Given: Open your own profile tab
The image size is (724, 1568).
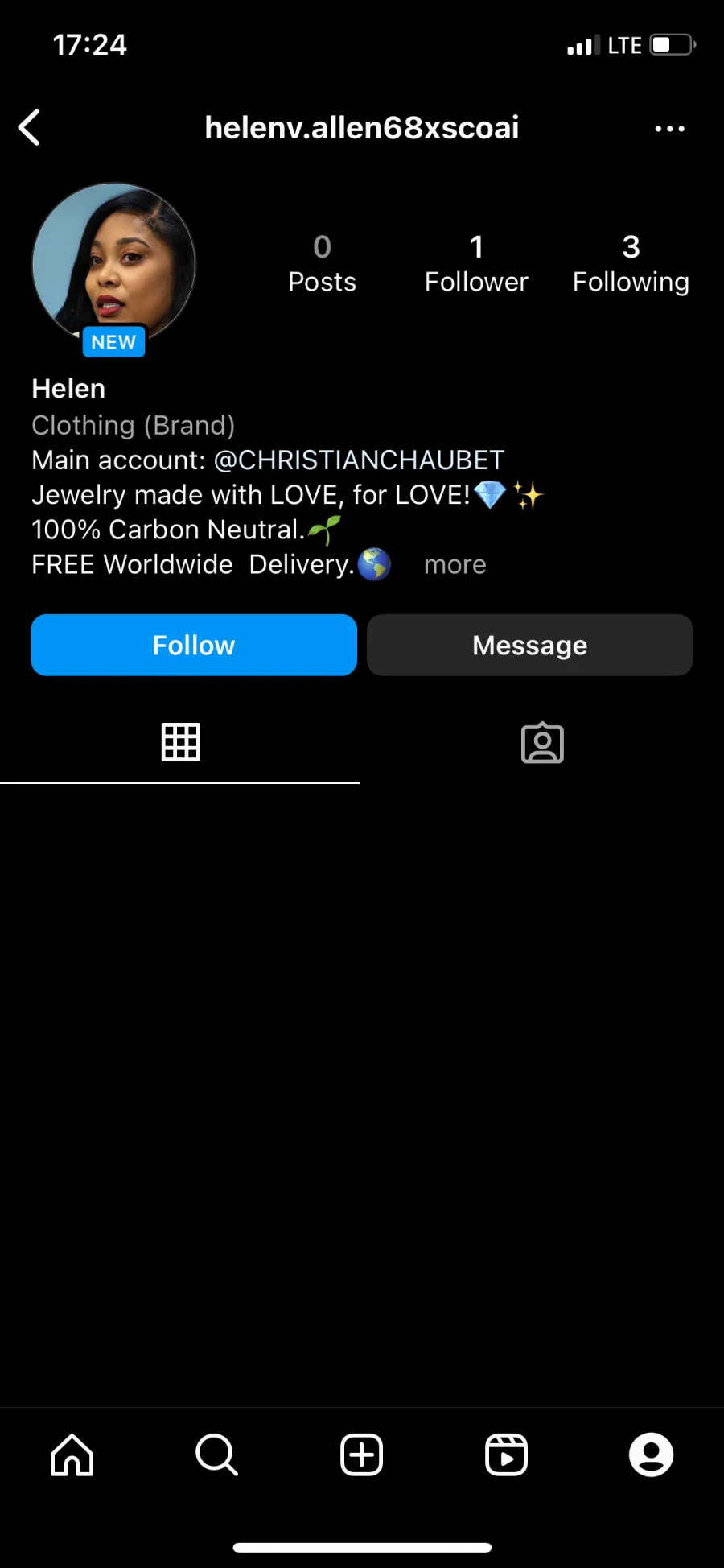Looking at the screenshot, I should tap(651, 1455).
